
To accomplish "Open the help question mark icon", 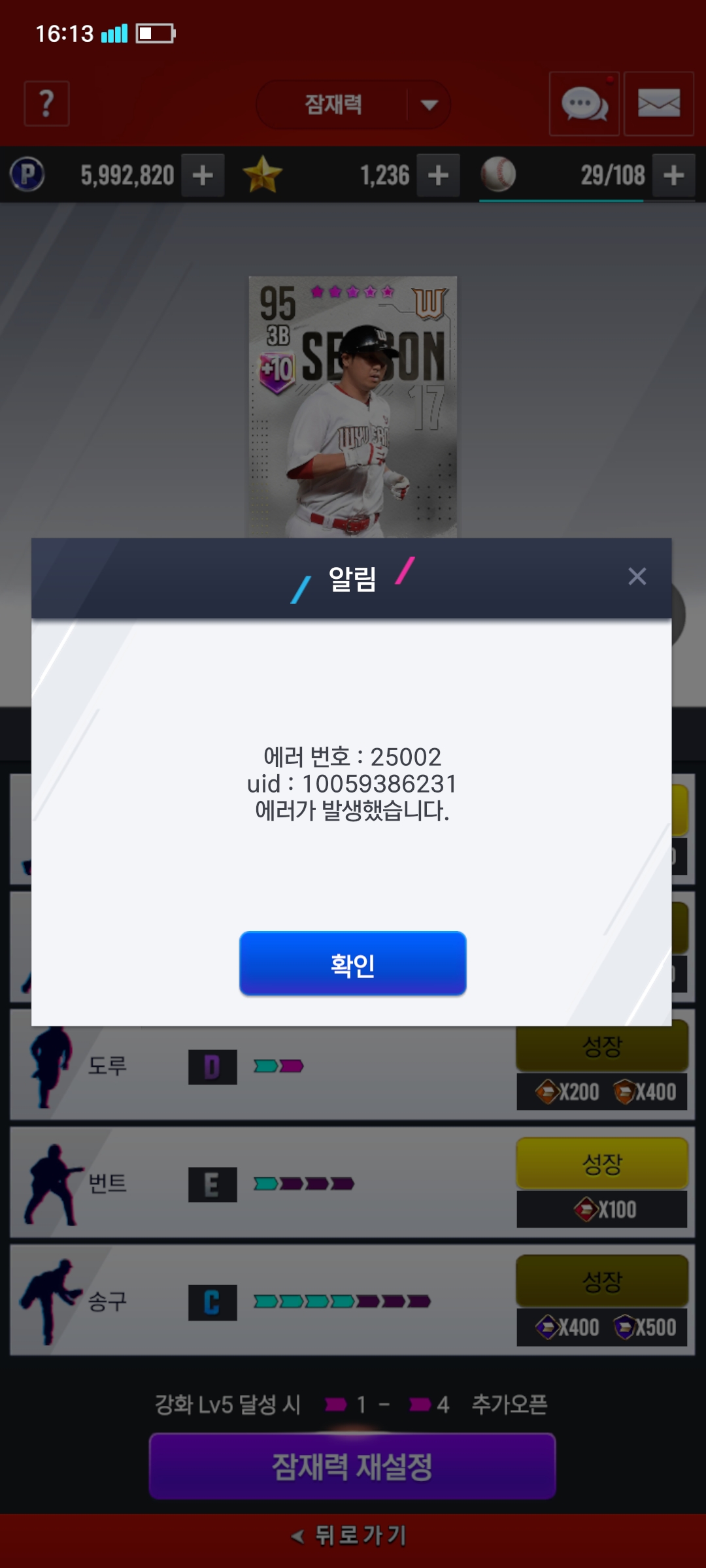I will [x=46, y=103].
